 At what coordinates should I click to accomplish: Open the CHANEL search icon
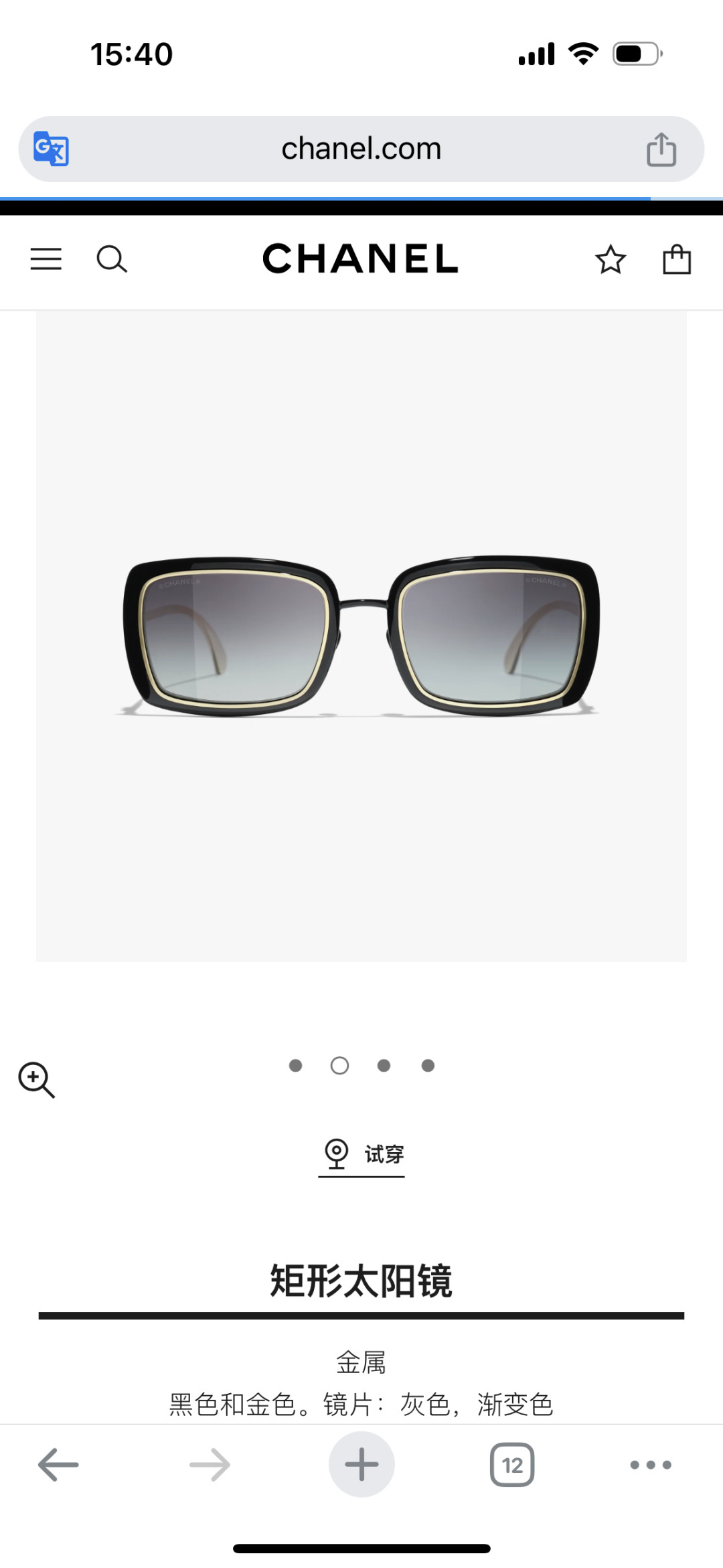(112, 260)
